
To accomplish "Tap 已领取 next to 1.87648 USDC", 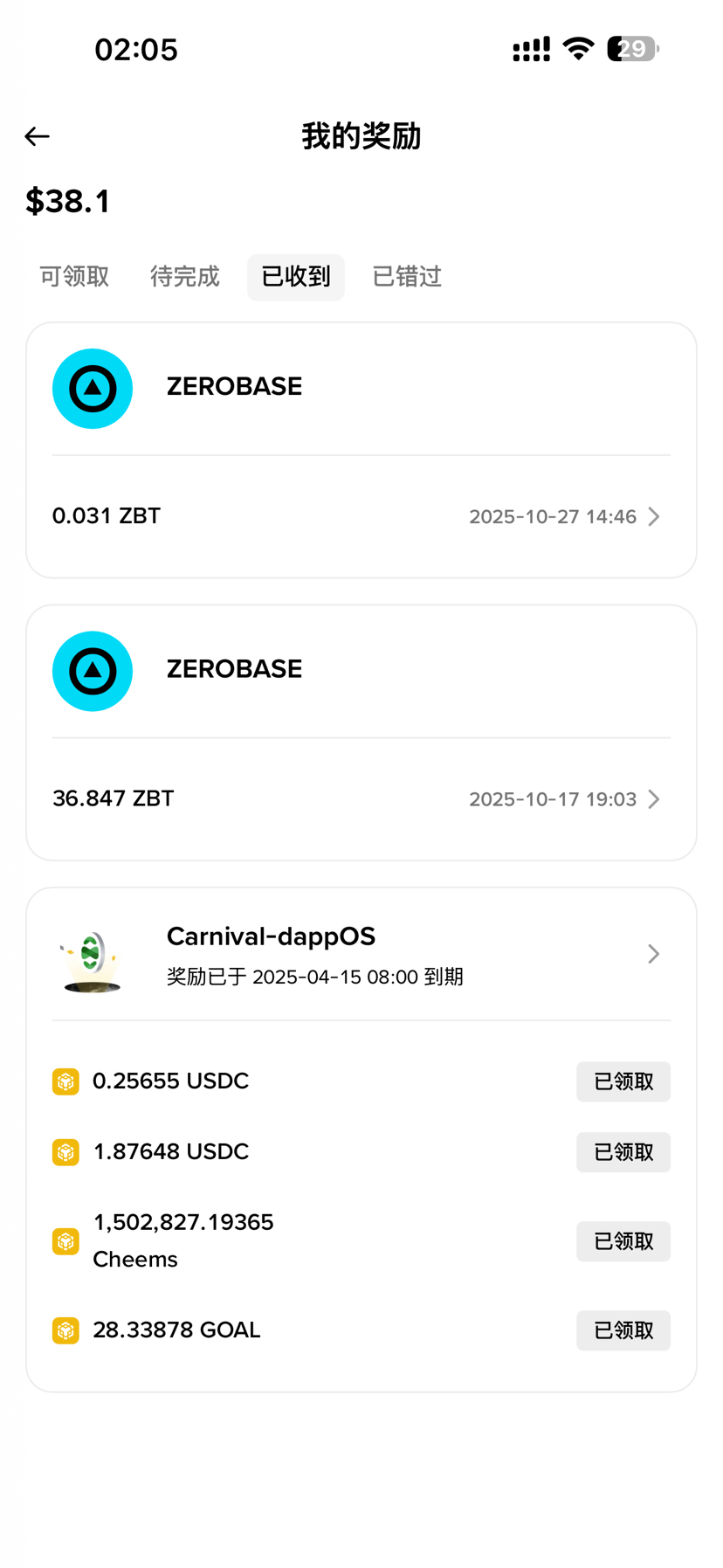I will click(623, 1152).
